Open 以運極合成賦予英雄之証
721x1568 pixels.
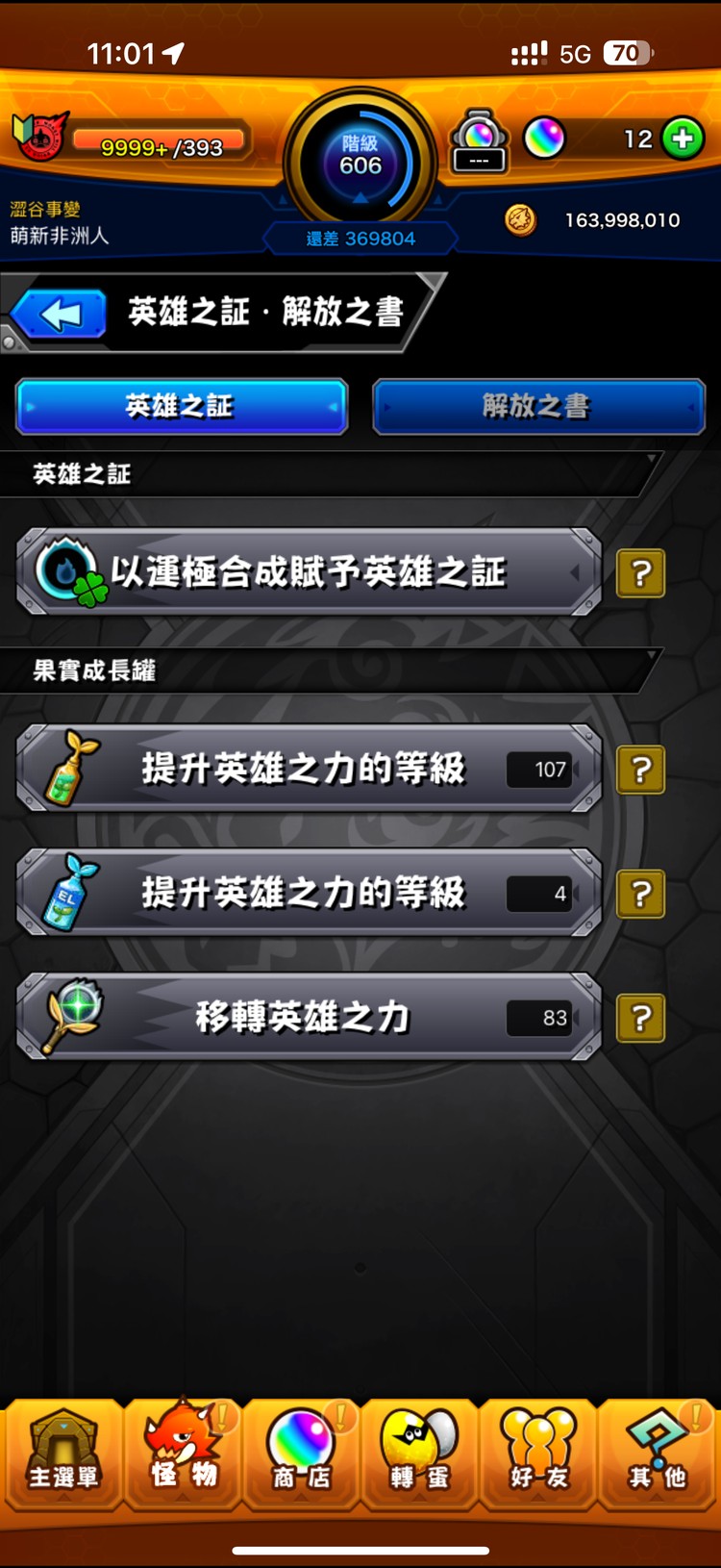click(x=309, y=572)
